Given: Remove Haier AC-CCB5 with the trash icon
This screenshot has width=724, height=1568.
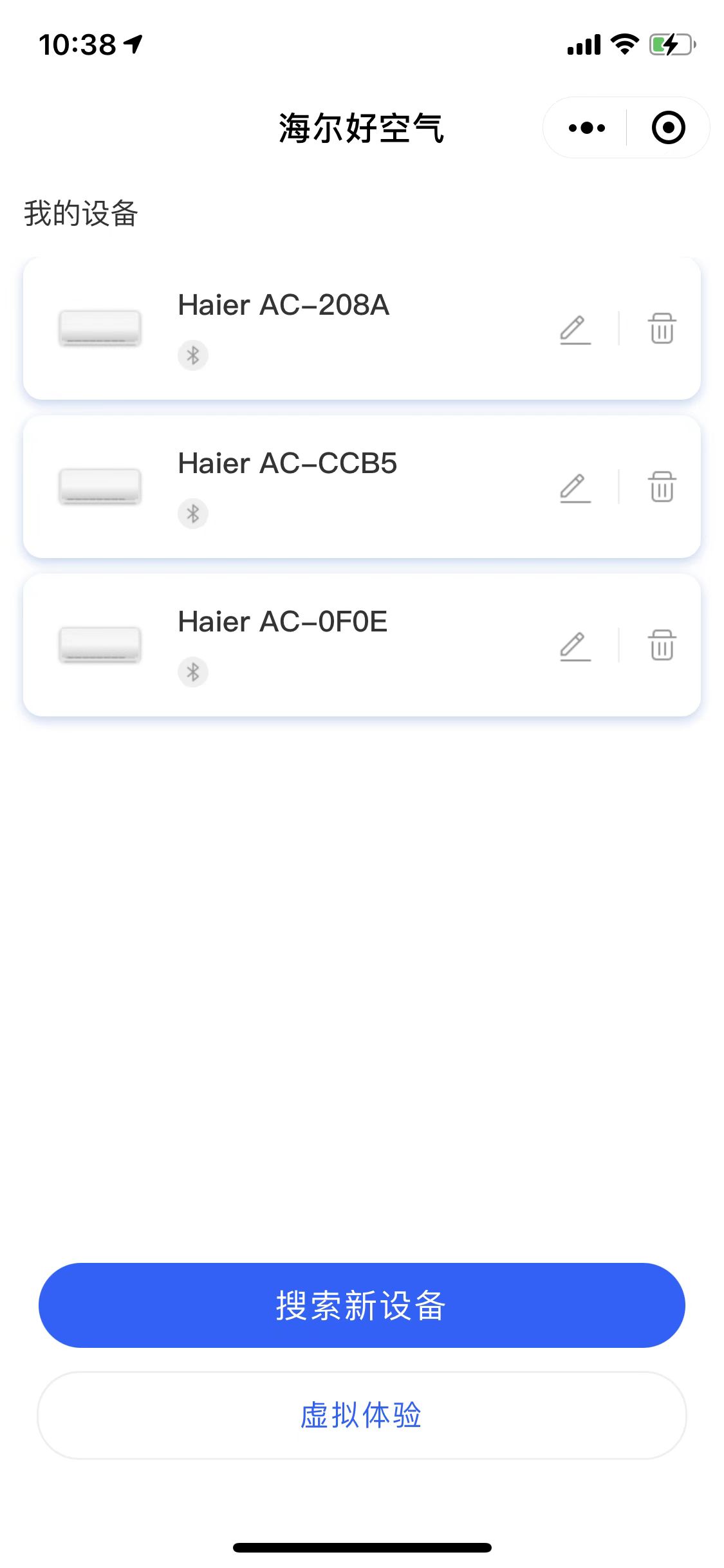Looking at the screenshot, I should (x=662, y=487).
